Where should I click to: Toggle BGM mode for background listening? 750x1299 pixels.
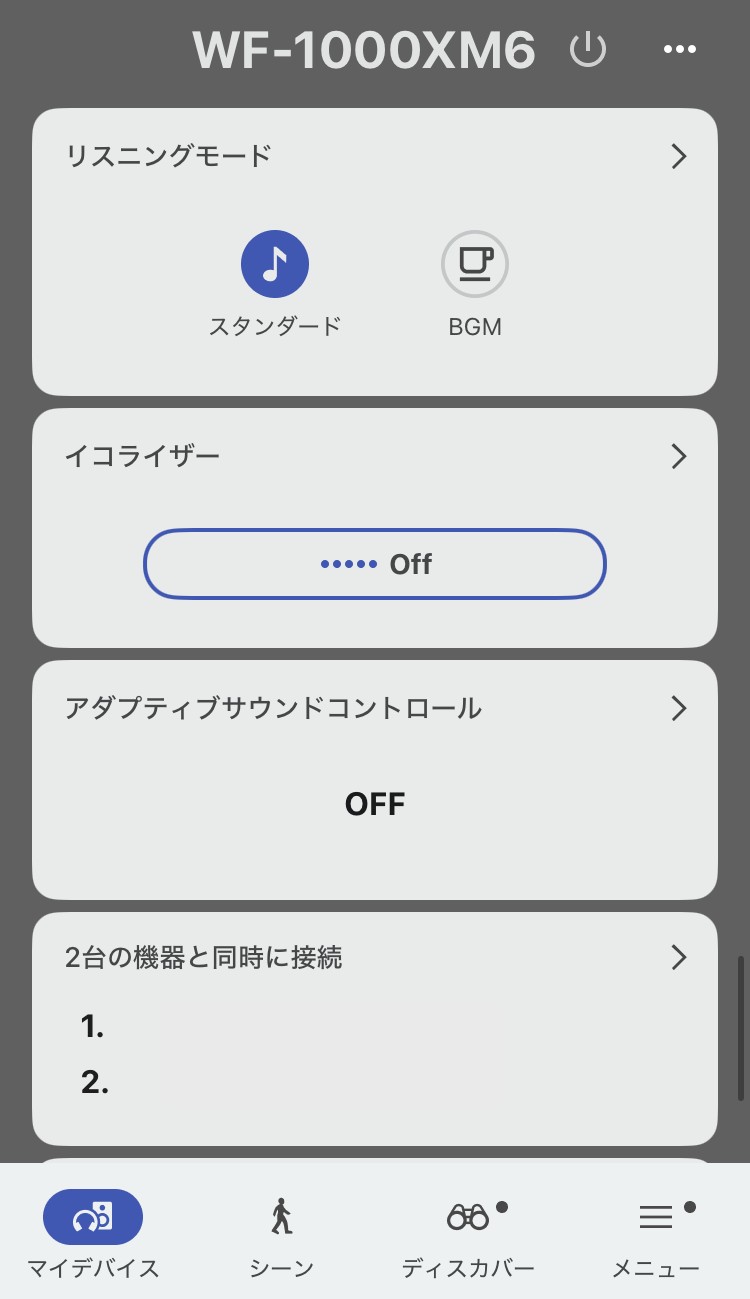(475, 263)
